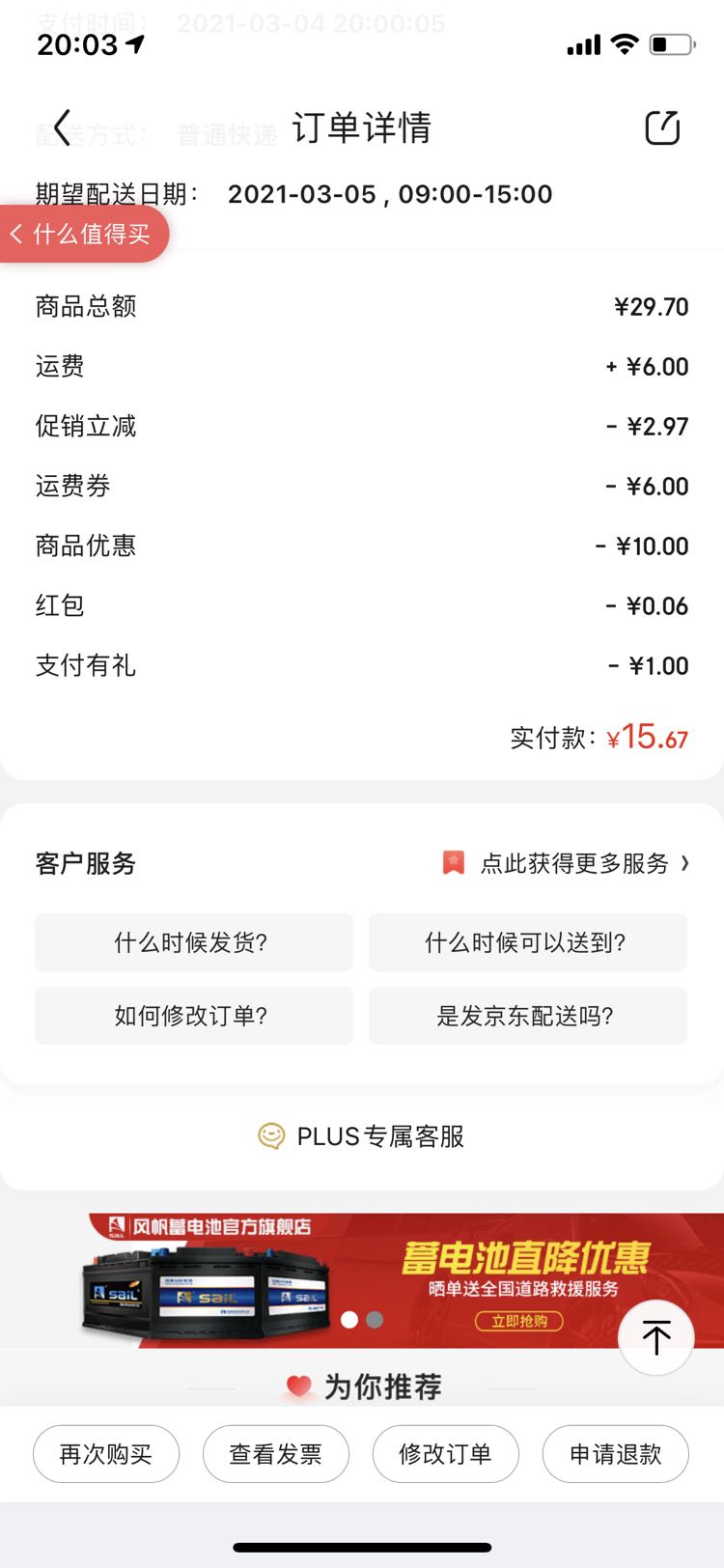Ask 什么时候发货?
This screenshot has width=724, height=1568.
pyautogui.click(x=194, y=942)
